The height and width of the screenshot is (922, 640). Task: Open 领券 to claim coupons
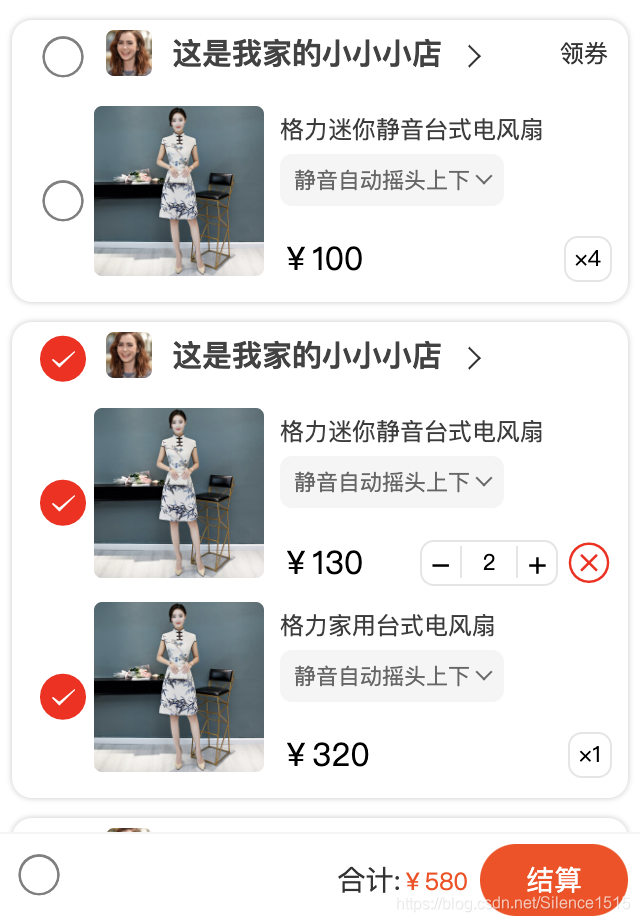tap(584, 54)
